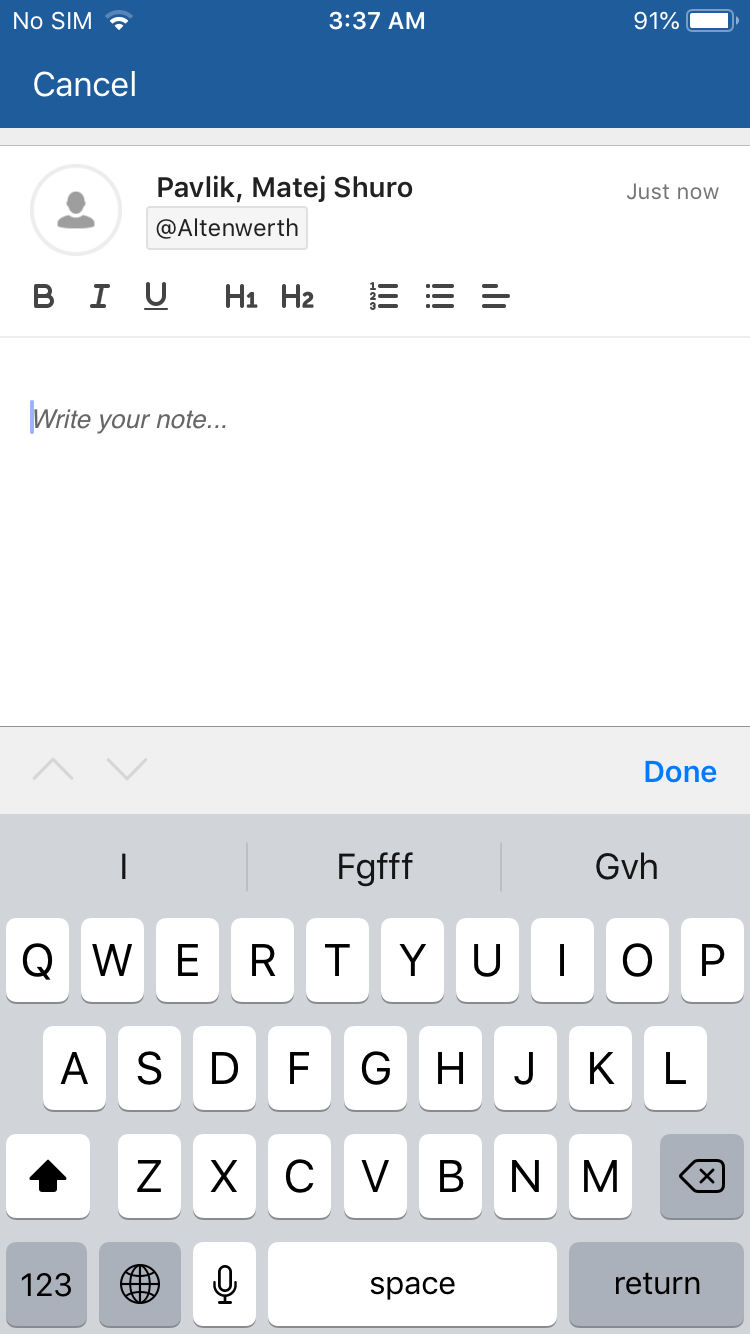Toggle bold text formatting
Viewport: 750px width, 1334px height.
(43, 296)
